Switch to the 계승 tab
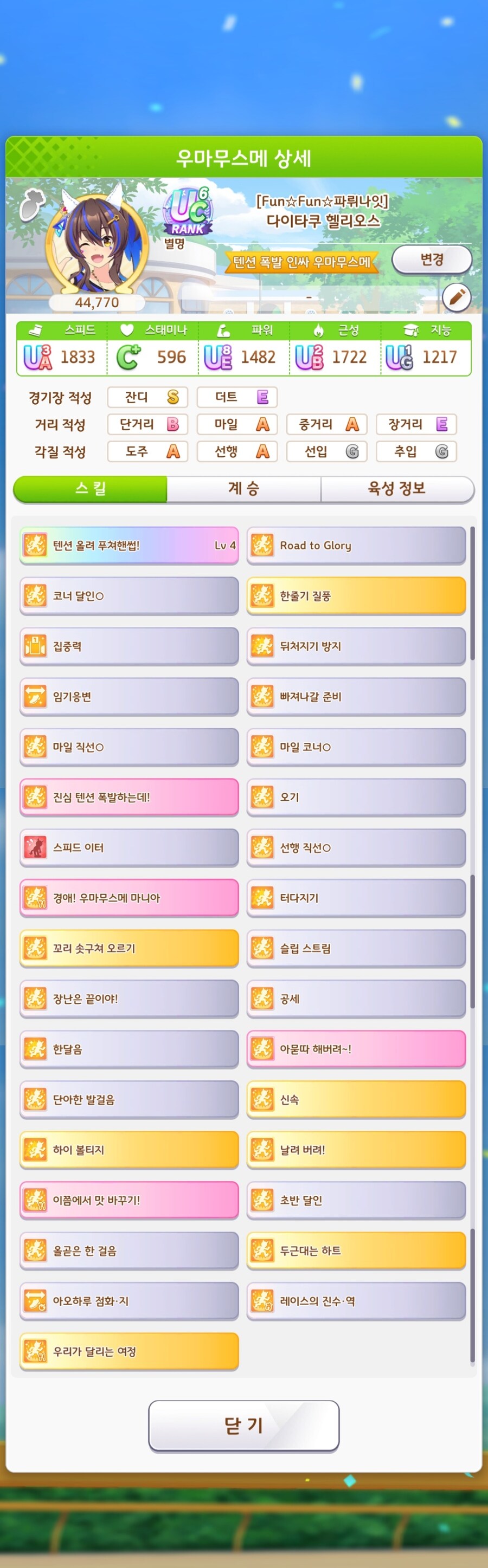Image resolution: width=488 pixels, height=1568 pixels. (x=243, y=488)
